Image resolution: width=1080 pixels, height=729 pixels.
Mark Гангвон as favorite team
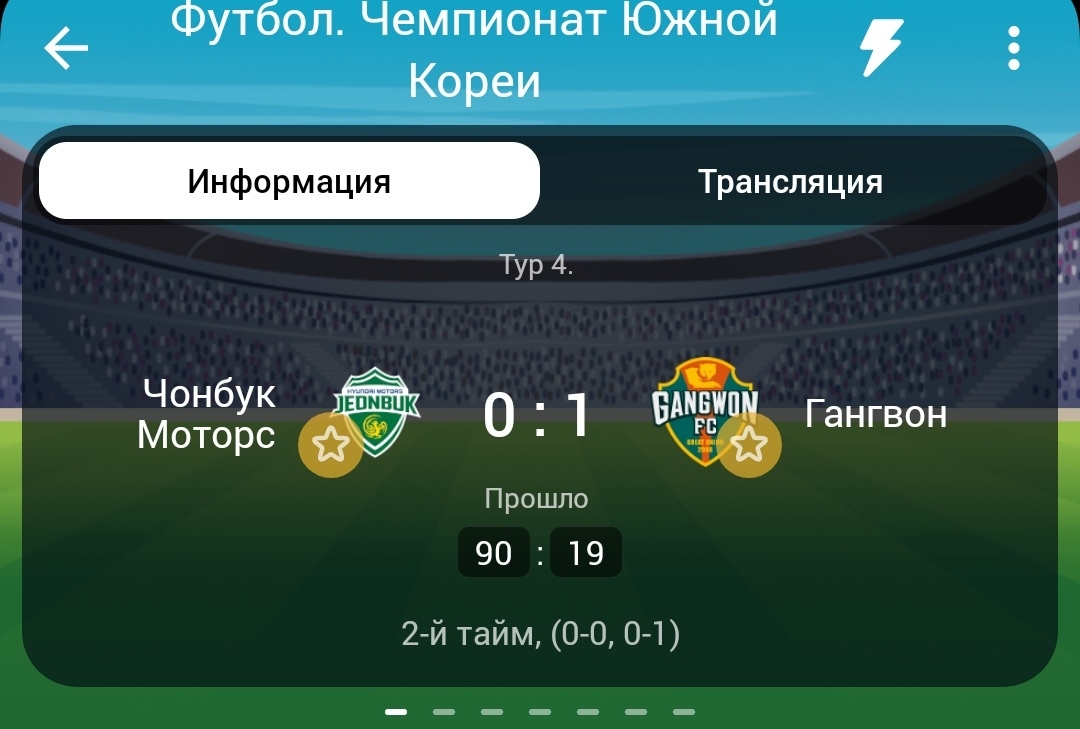click(749, 444)
